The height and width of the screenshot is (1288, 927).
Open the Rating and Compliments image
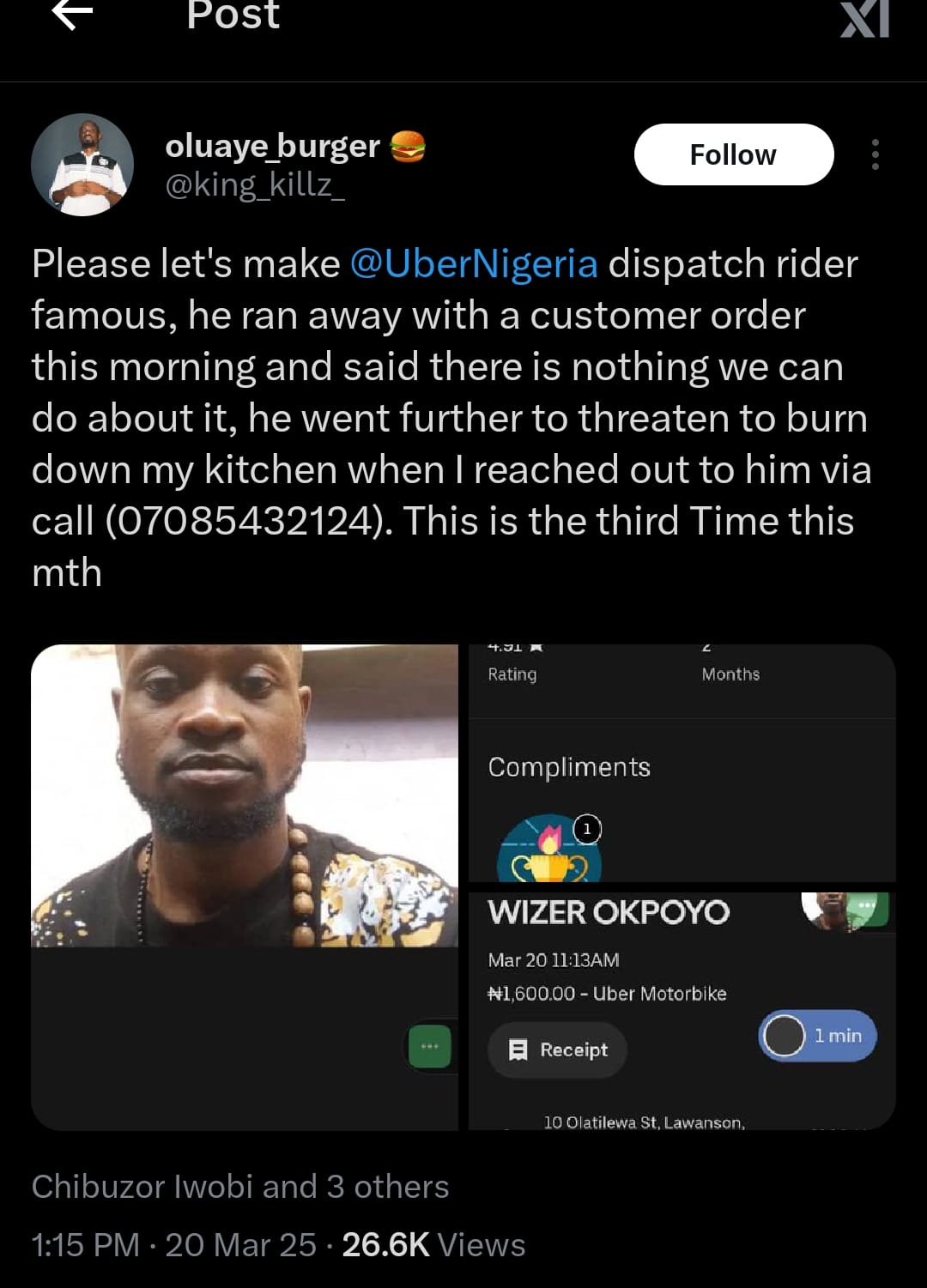point(682,762)
